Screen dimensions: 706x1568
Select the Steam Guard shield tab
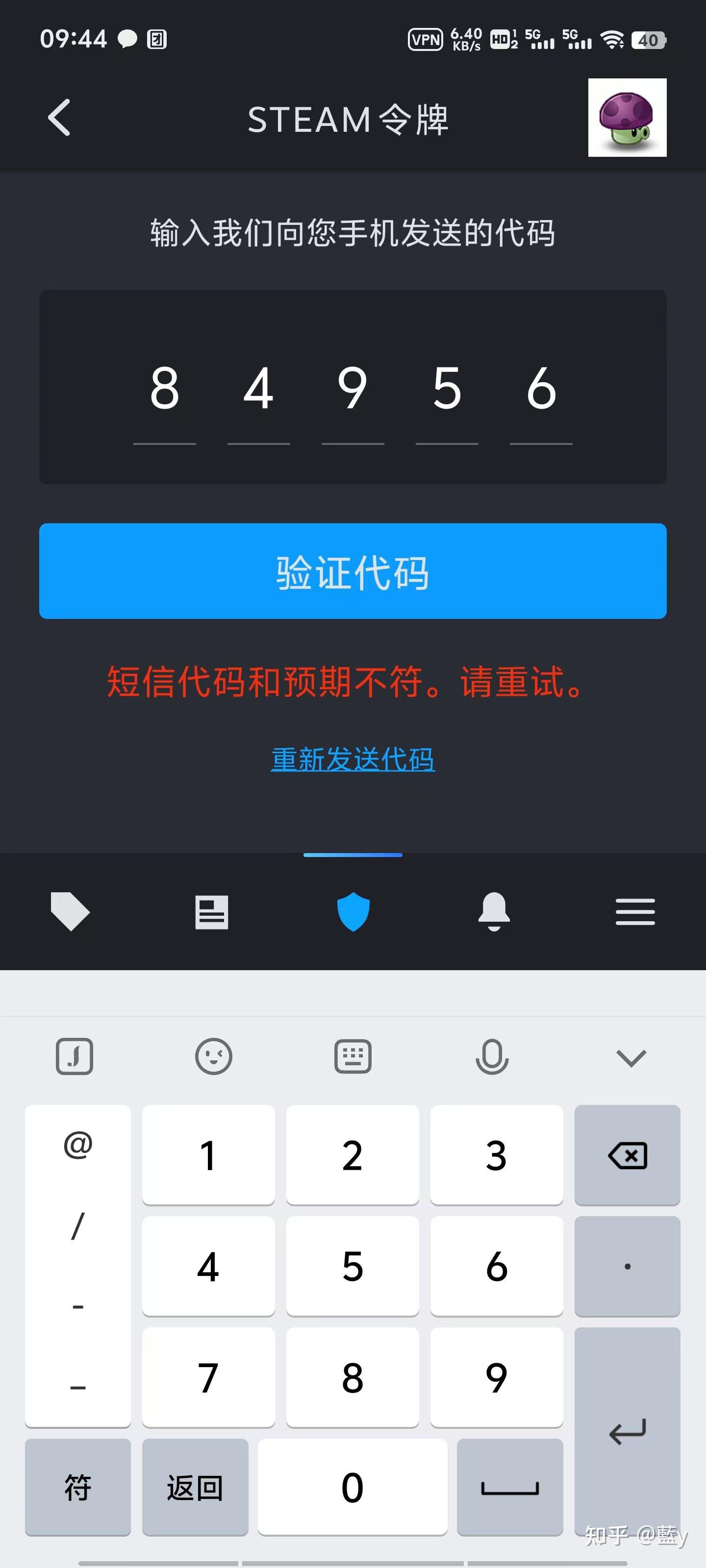353,911
